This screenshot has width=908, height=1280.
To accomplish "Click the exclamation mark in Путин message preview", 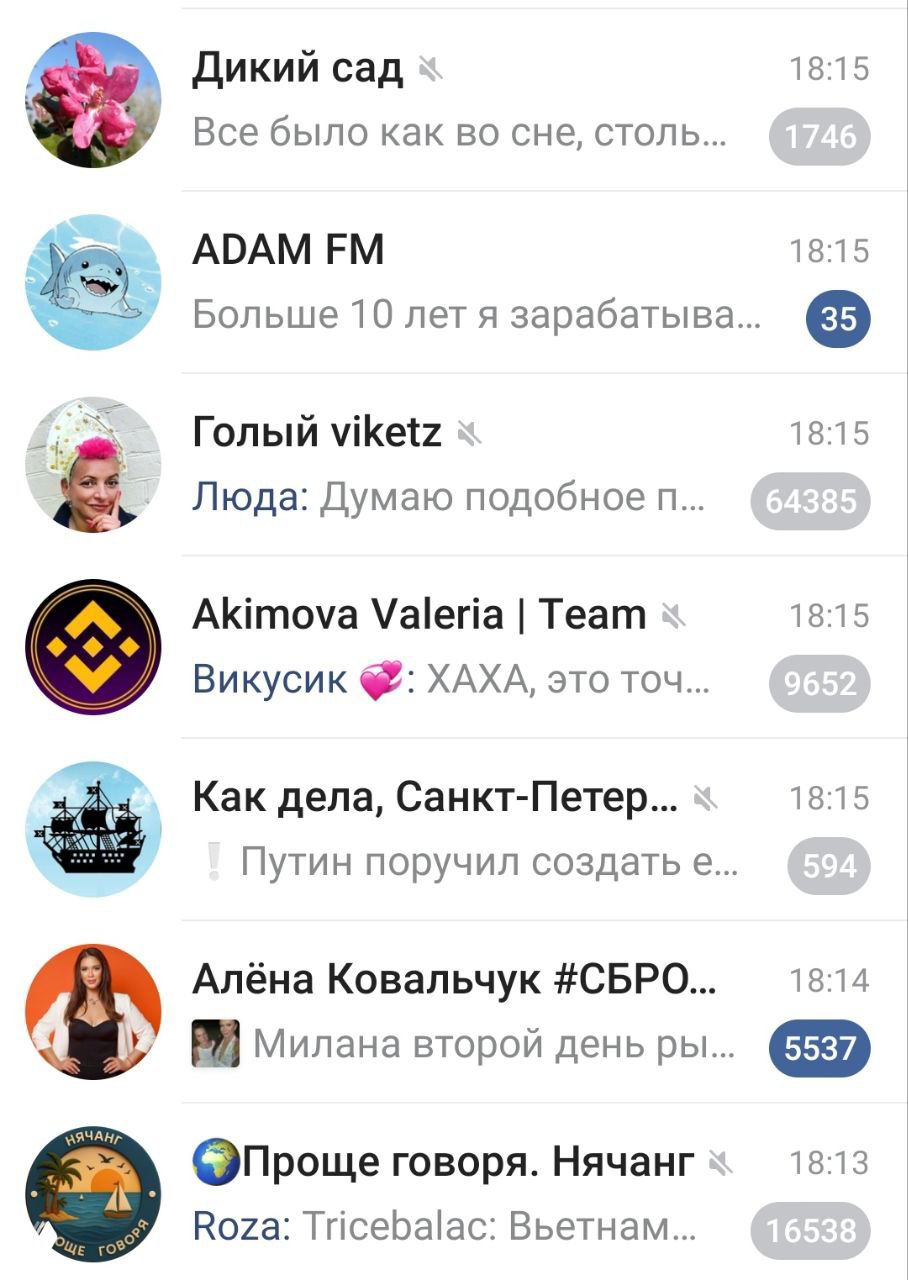I will pos(213,861).
